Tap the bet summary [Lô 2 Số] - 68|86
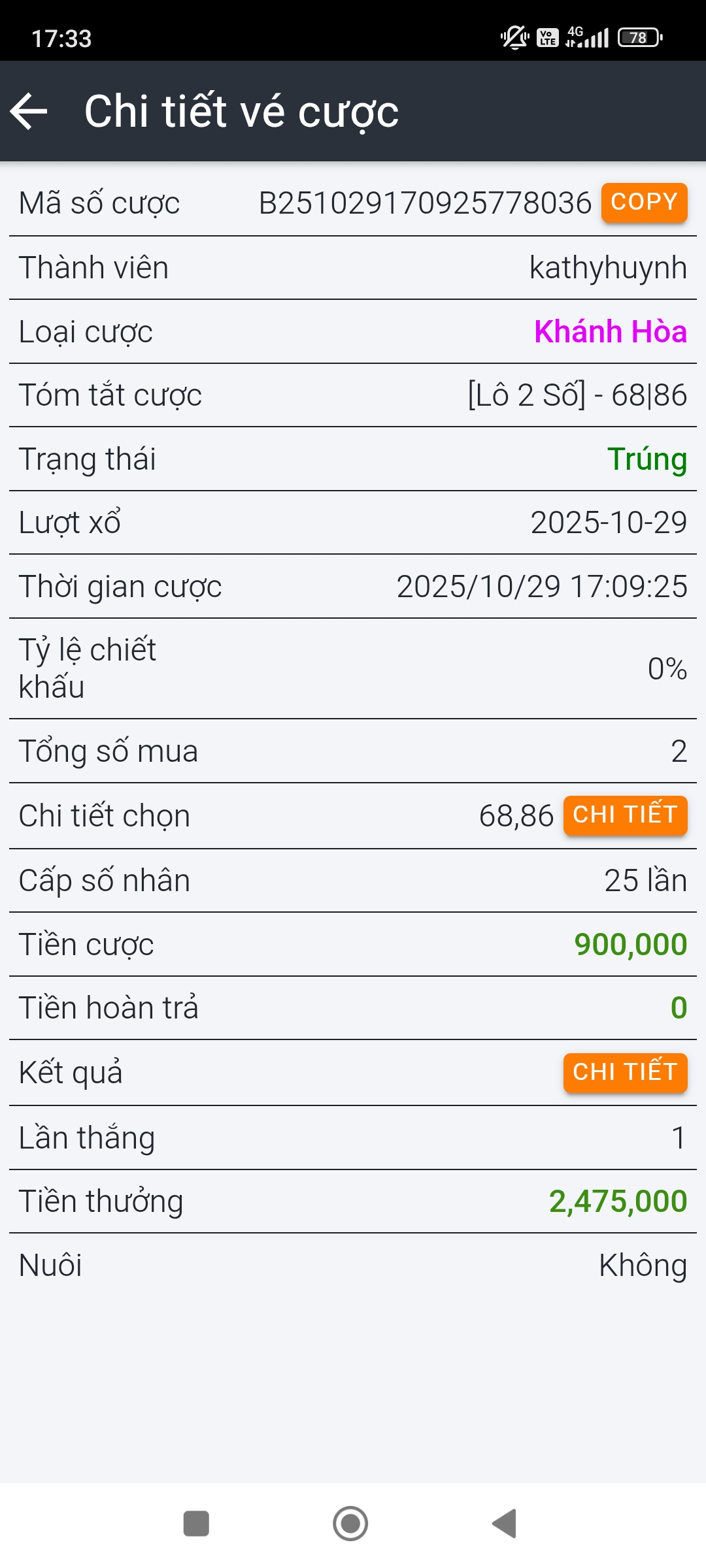Screen dimensions: 706x1568 click(575, 395)
